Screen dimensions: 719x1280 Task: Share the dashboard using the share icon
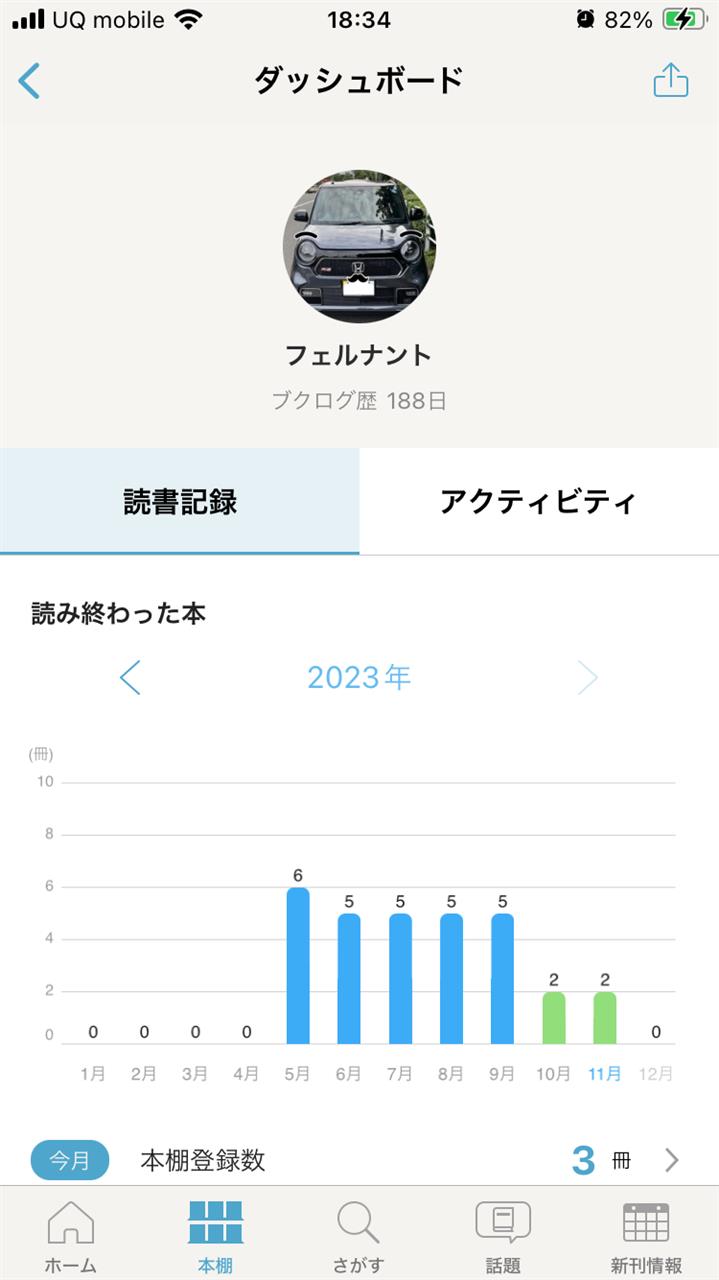tap(671, 80)
